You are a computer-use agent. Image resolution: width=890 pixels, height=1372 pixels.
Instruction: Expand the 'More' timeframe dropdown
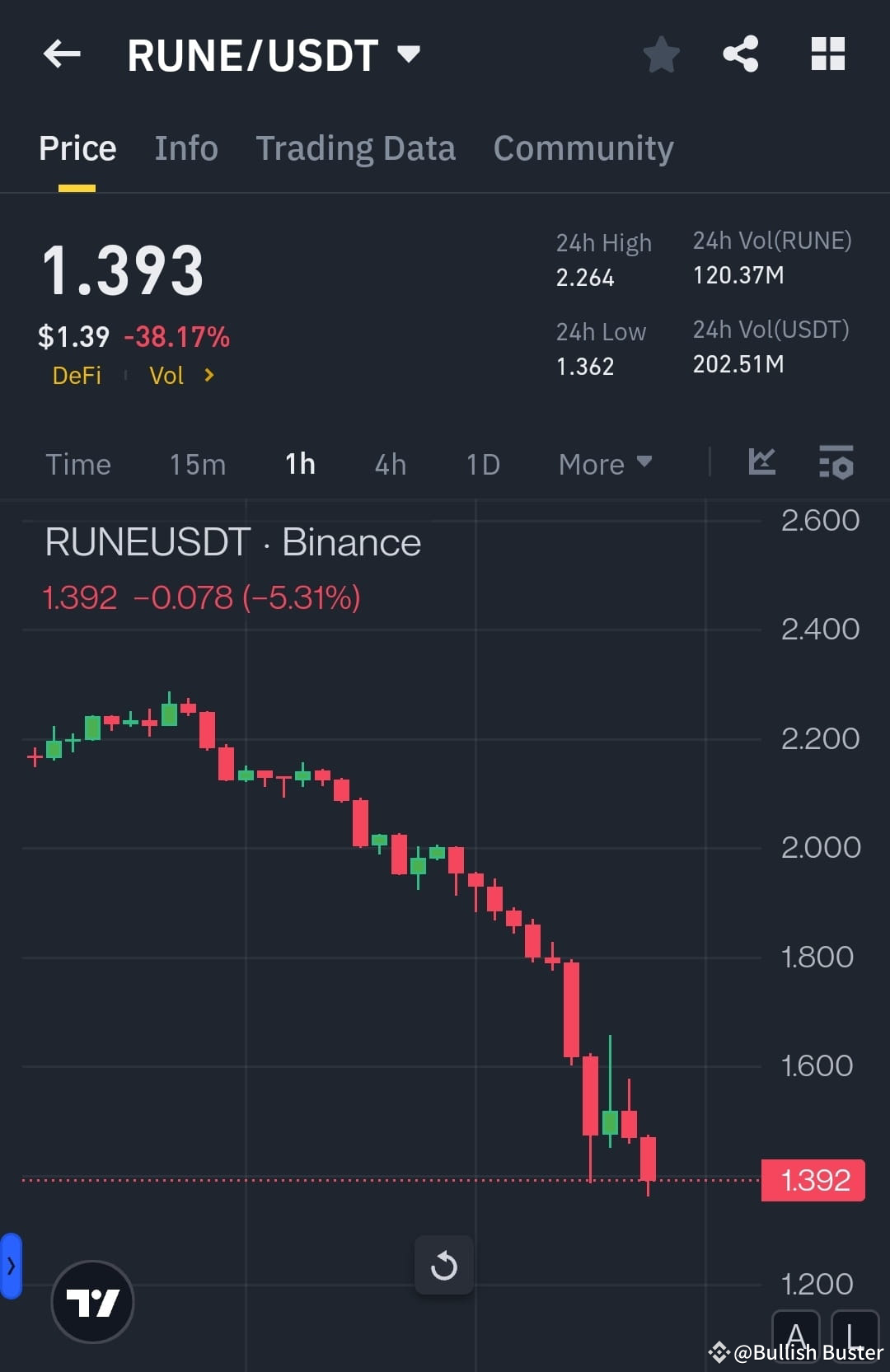[x=604, y=464]
